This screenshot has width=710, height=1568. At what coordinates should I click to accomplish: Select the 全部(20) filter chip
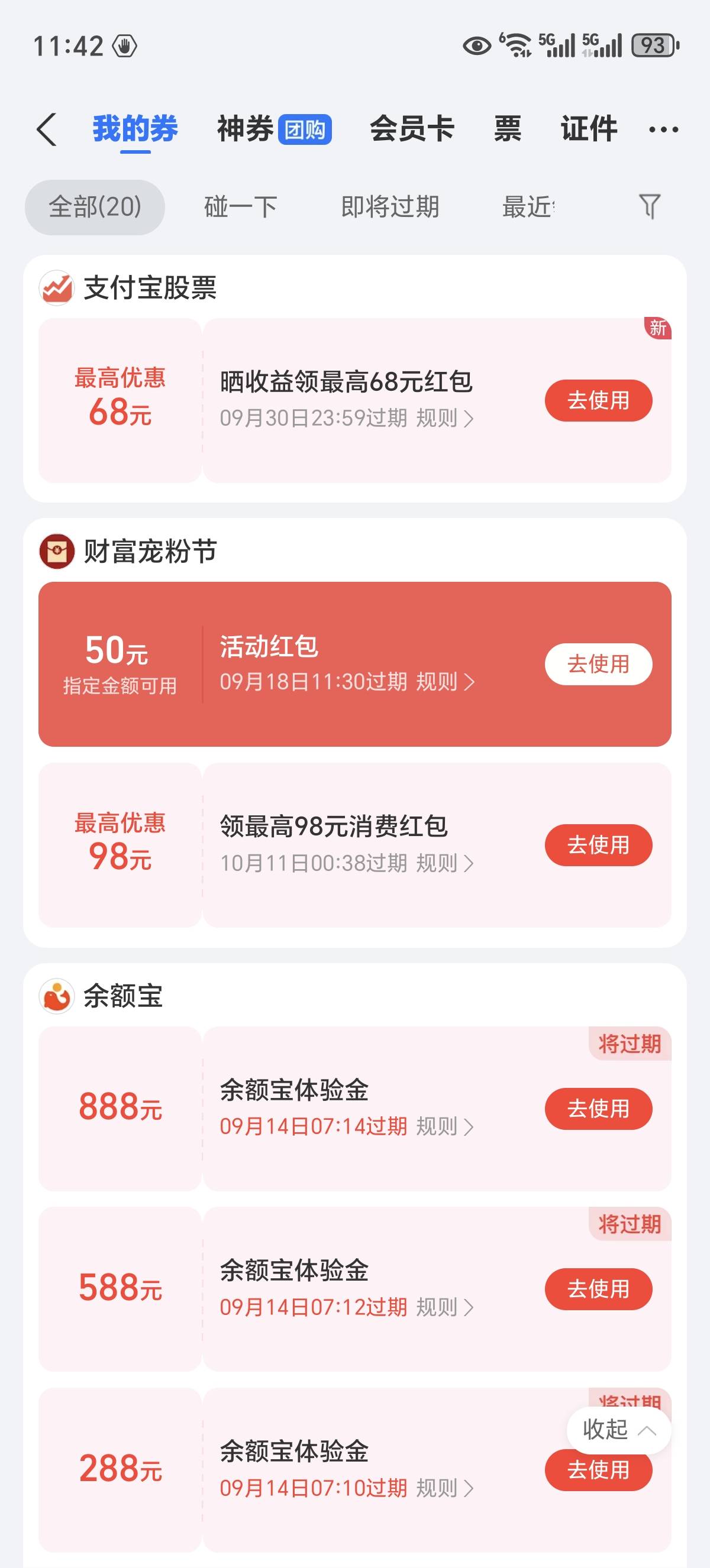pyautogui.click(x=95, y=207)
